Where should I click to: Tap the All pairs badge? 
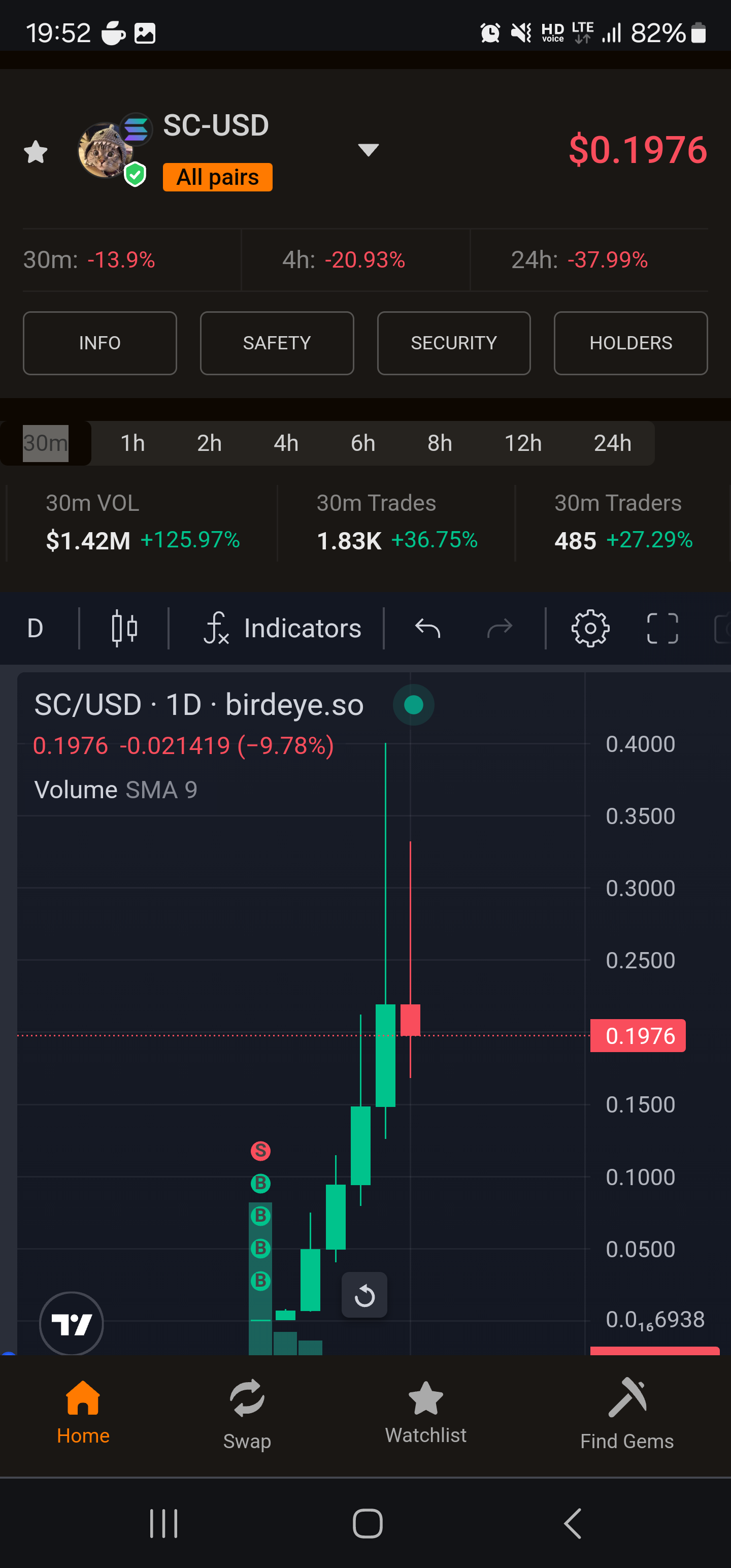click(217, 177)
